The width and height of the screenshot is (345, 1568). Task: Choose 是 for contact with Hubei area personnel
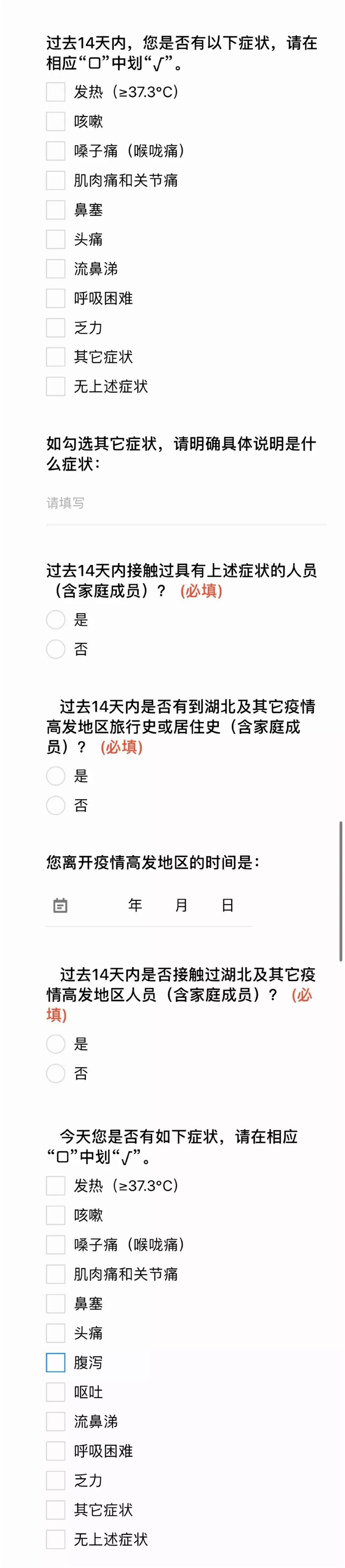pos(55,1044)
